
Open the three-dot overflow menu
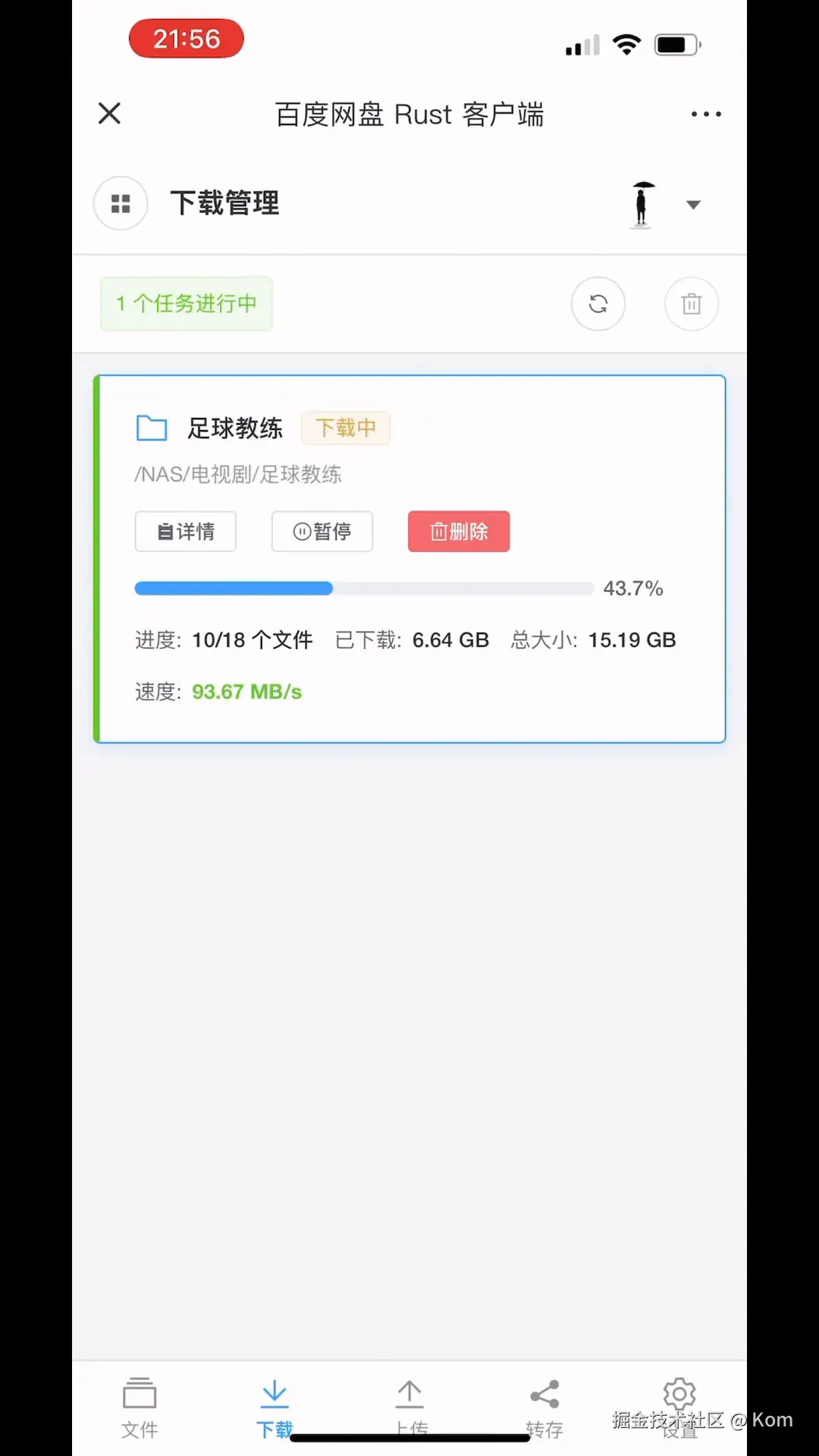click(x=705, y=113)
